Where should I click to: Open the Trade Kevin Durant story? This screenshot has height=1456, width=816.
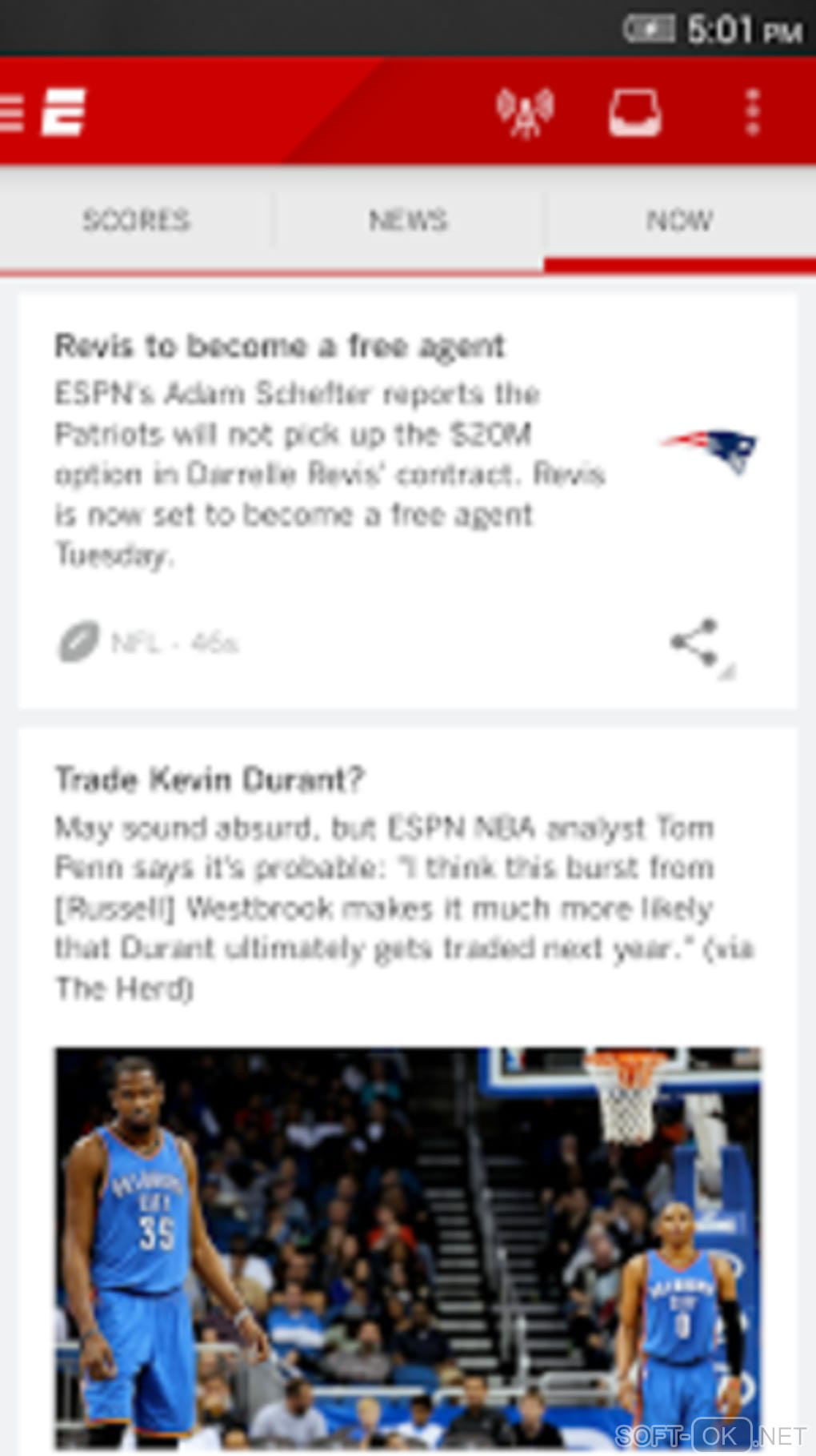(210, 780)
